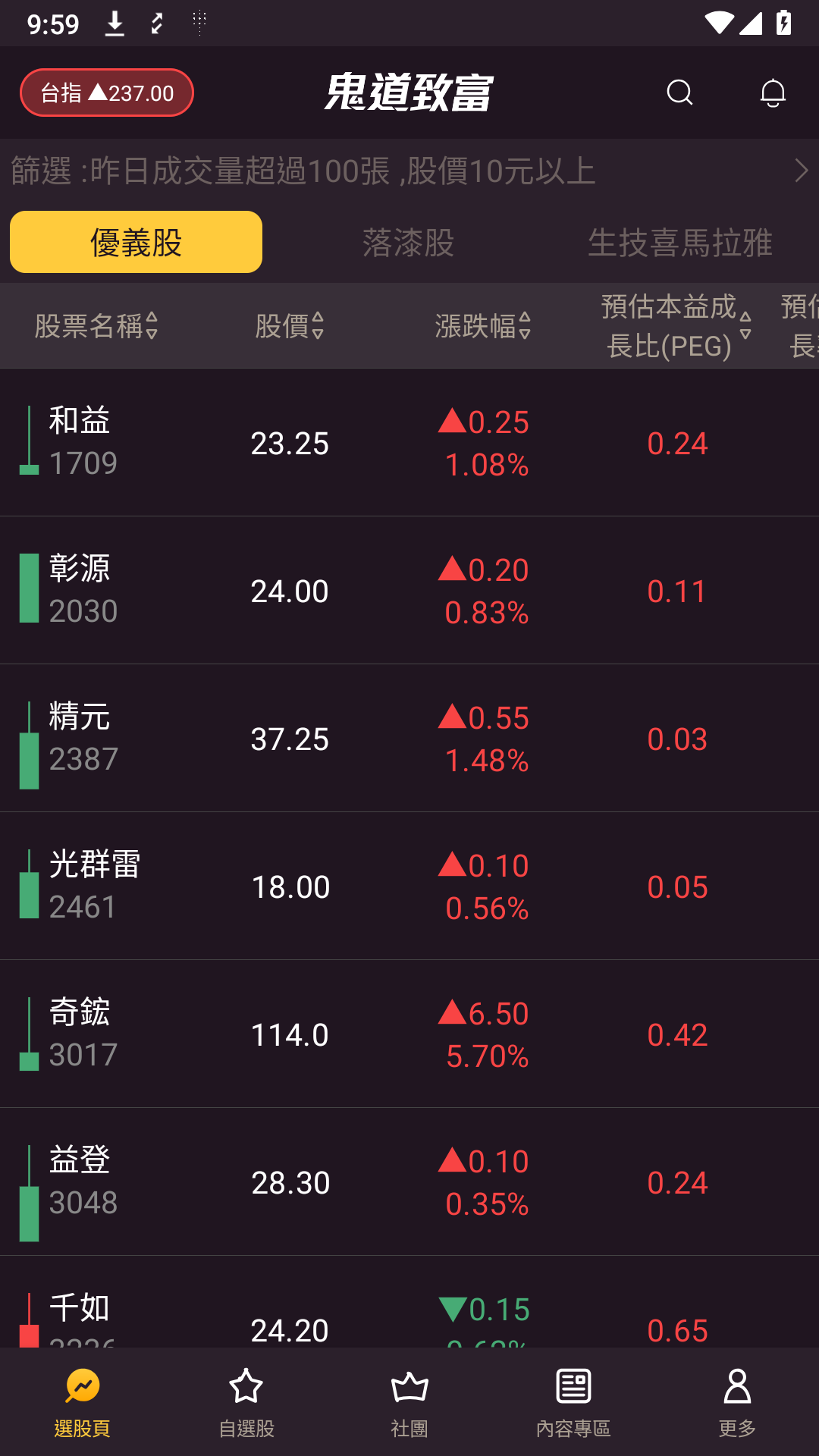Open the search icon
The width and height of the screenshot is (819, 1456).
click(x=679, y=93)
